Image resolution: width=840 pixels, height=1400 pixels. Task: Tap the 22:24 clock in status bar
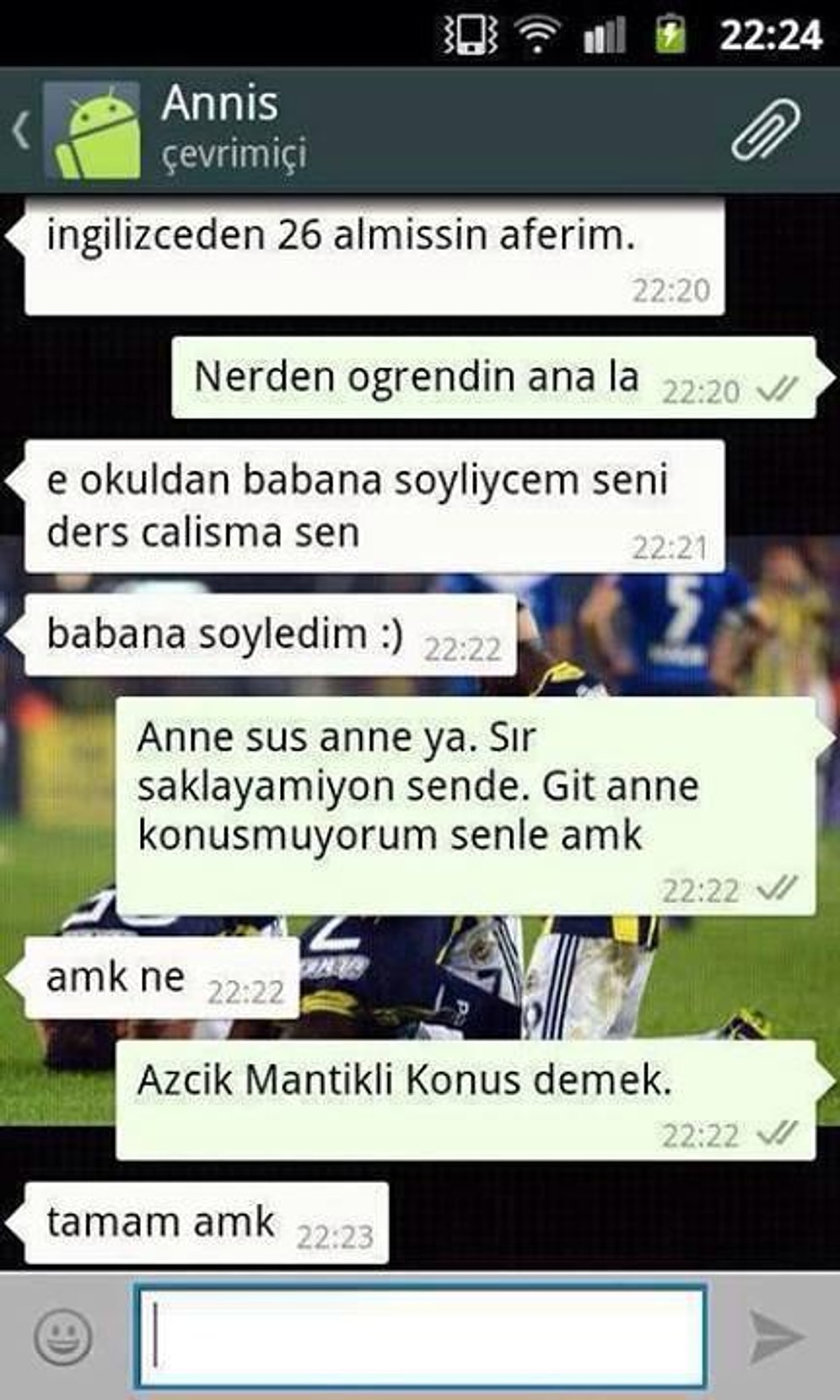(773, 34)
